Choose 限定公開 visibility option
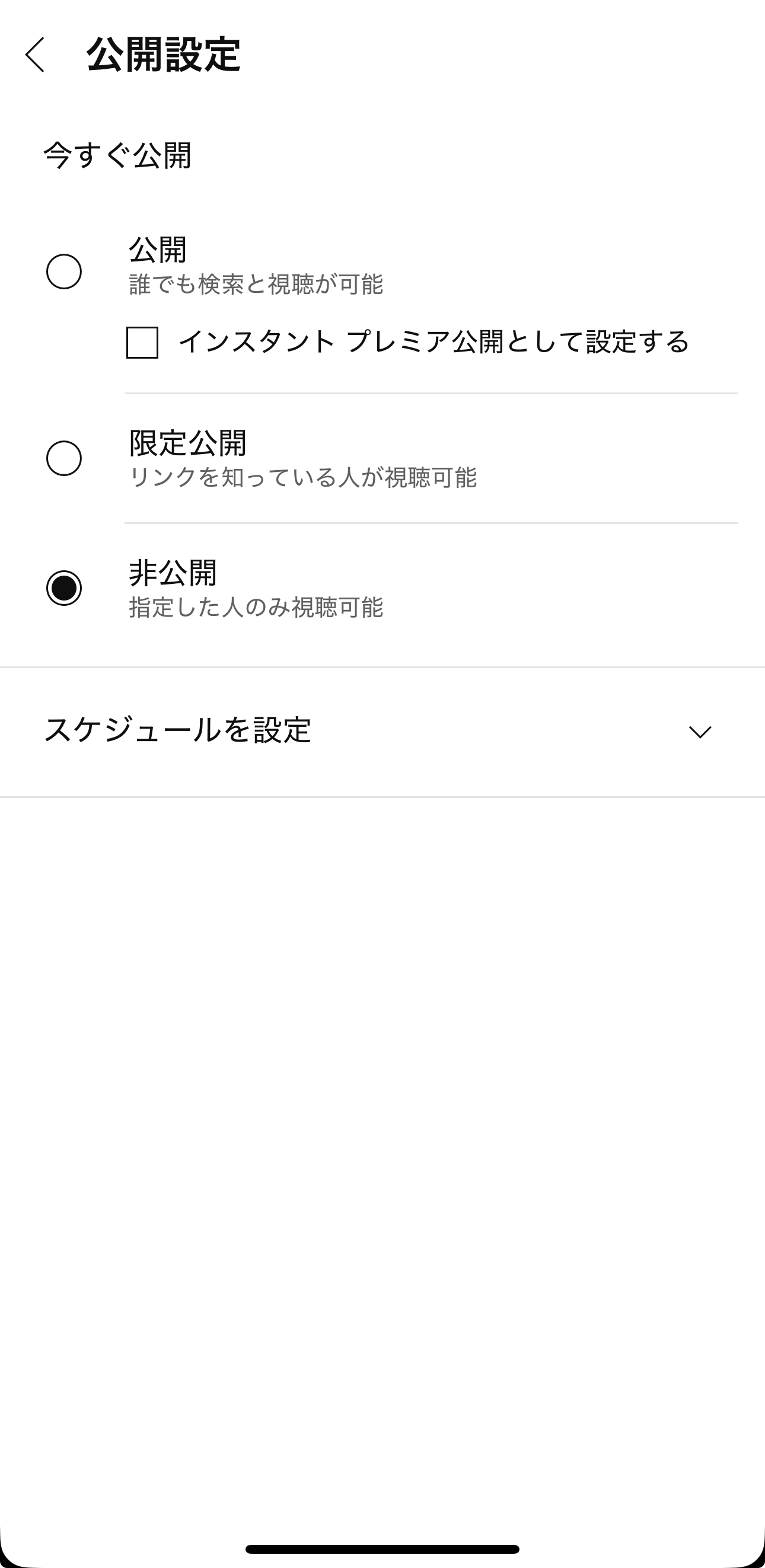765x1568 pixels. click(x=64, y=458)
